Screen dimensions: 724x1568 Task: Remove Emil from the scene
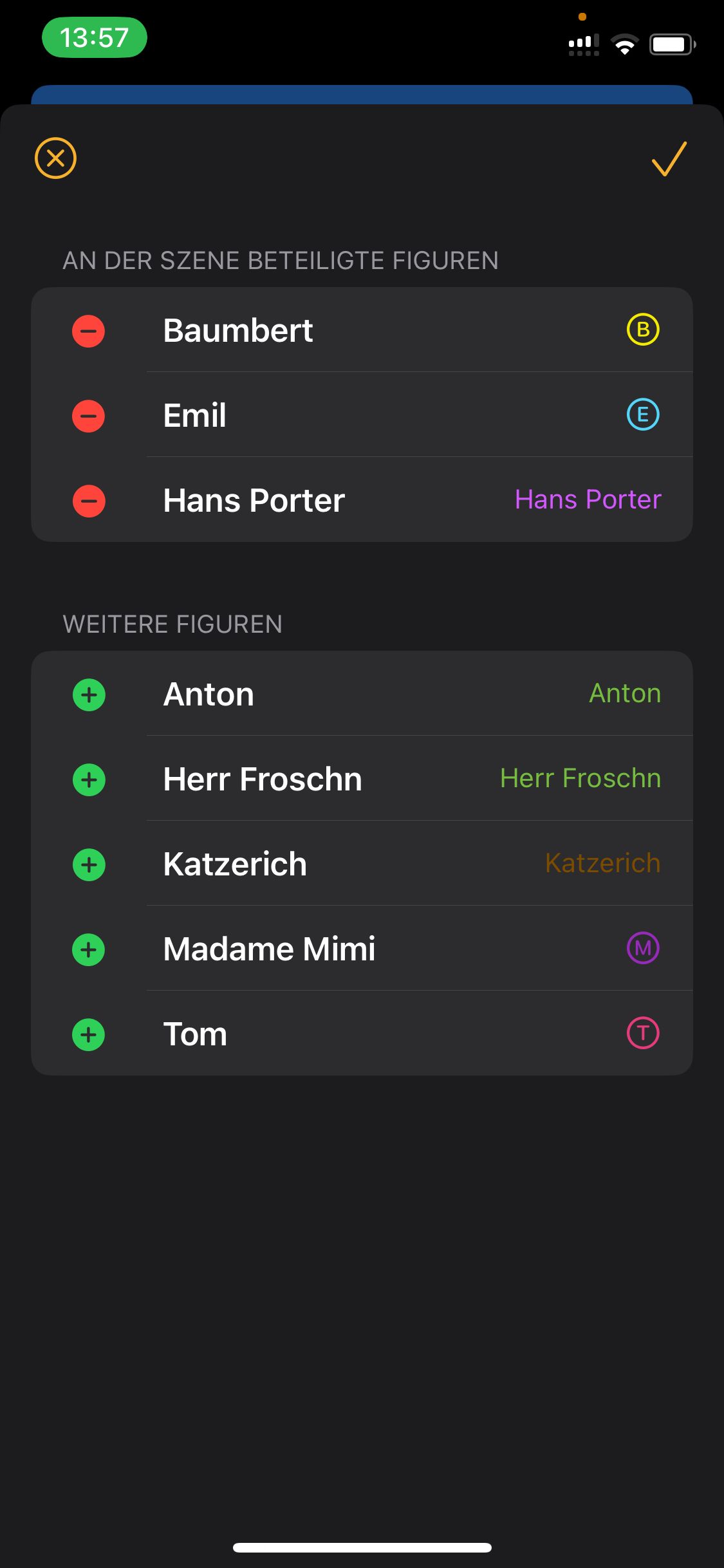(89, 416)
